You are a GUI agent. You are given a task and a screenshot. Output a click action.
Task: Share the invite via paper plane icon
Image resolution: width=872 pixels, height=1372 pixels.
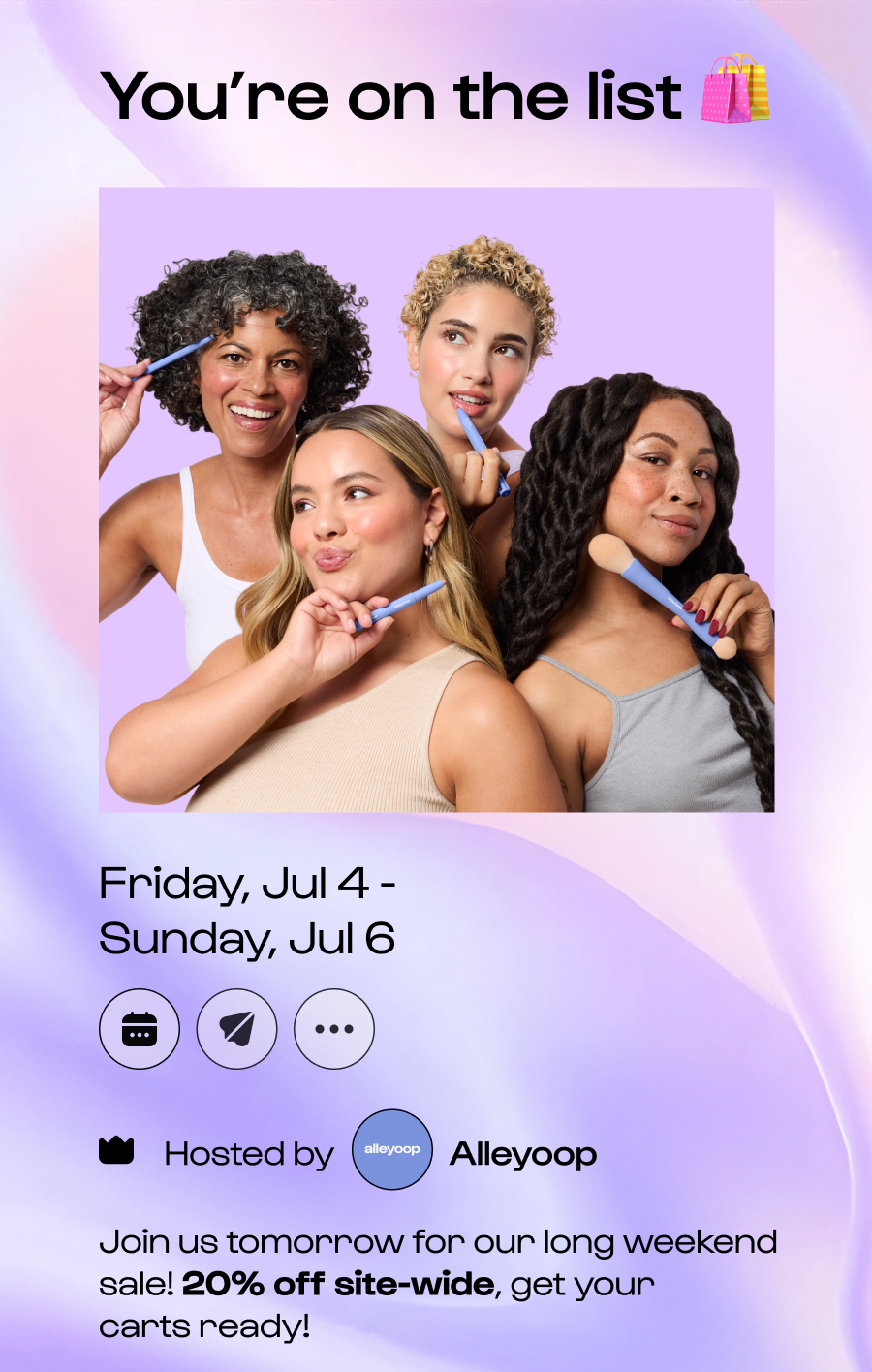(236, 1029)
